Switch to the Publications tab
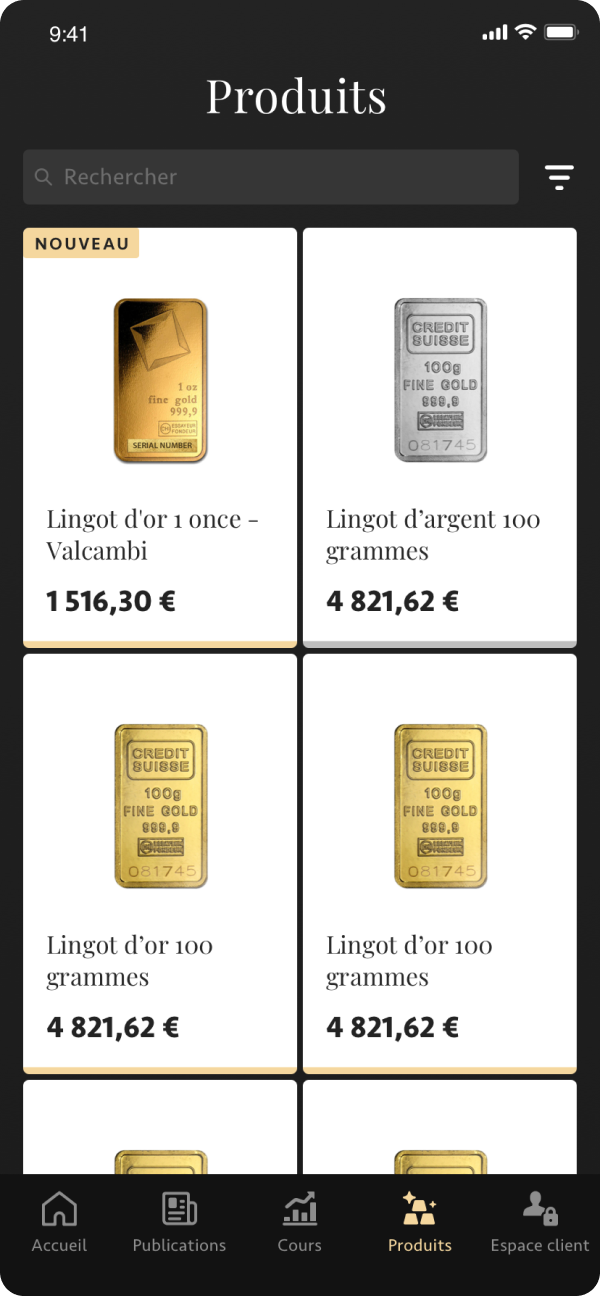 179,1222
